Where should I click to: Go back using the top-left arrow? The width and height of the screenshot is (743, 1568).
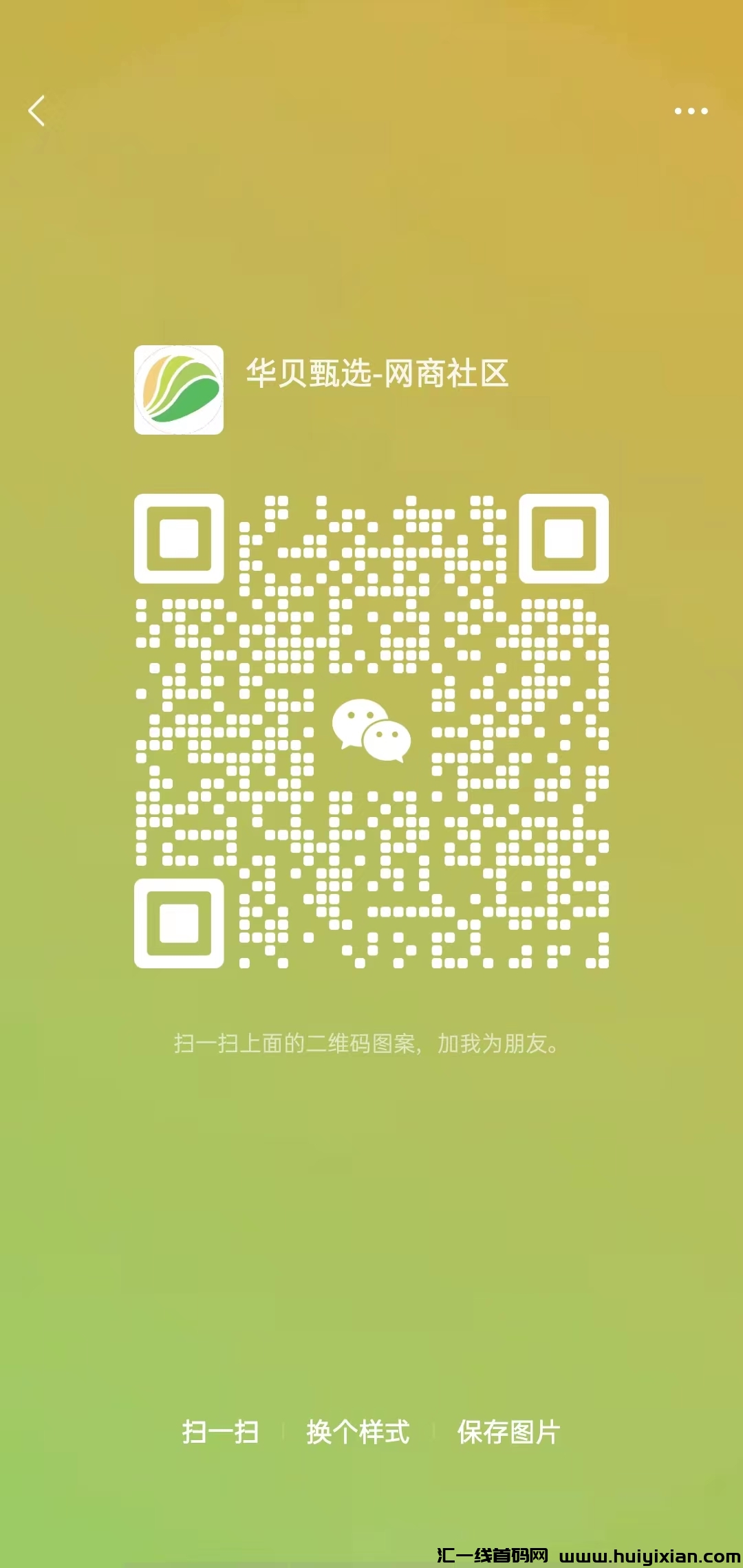36,111
